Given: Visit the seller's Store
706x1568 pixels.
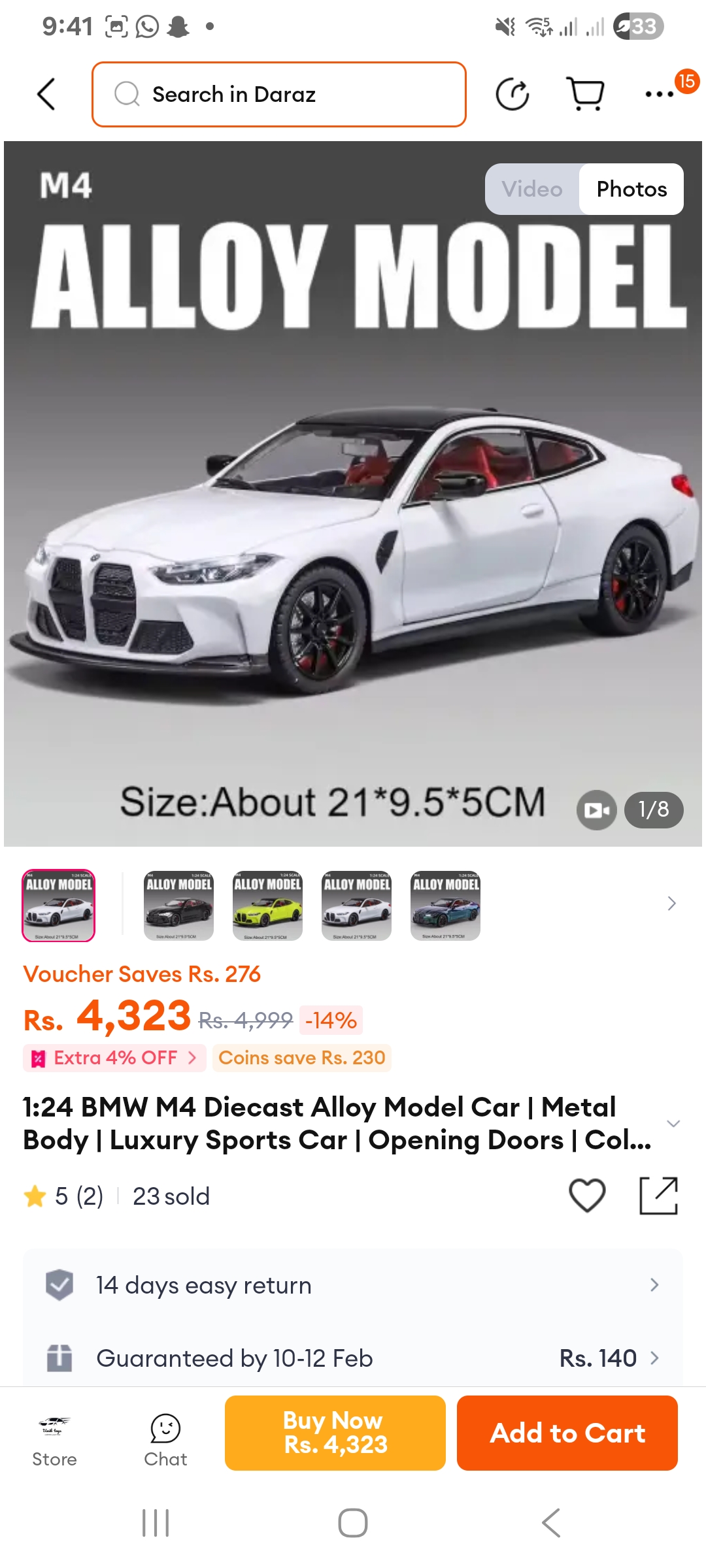Looking at the screenshot, I should tap(54, 1441).
